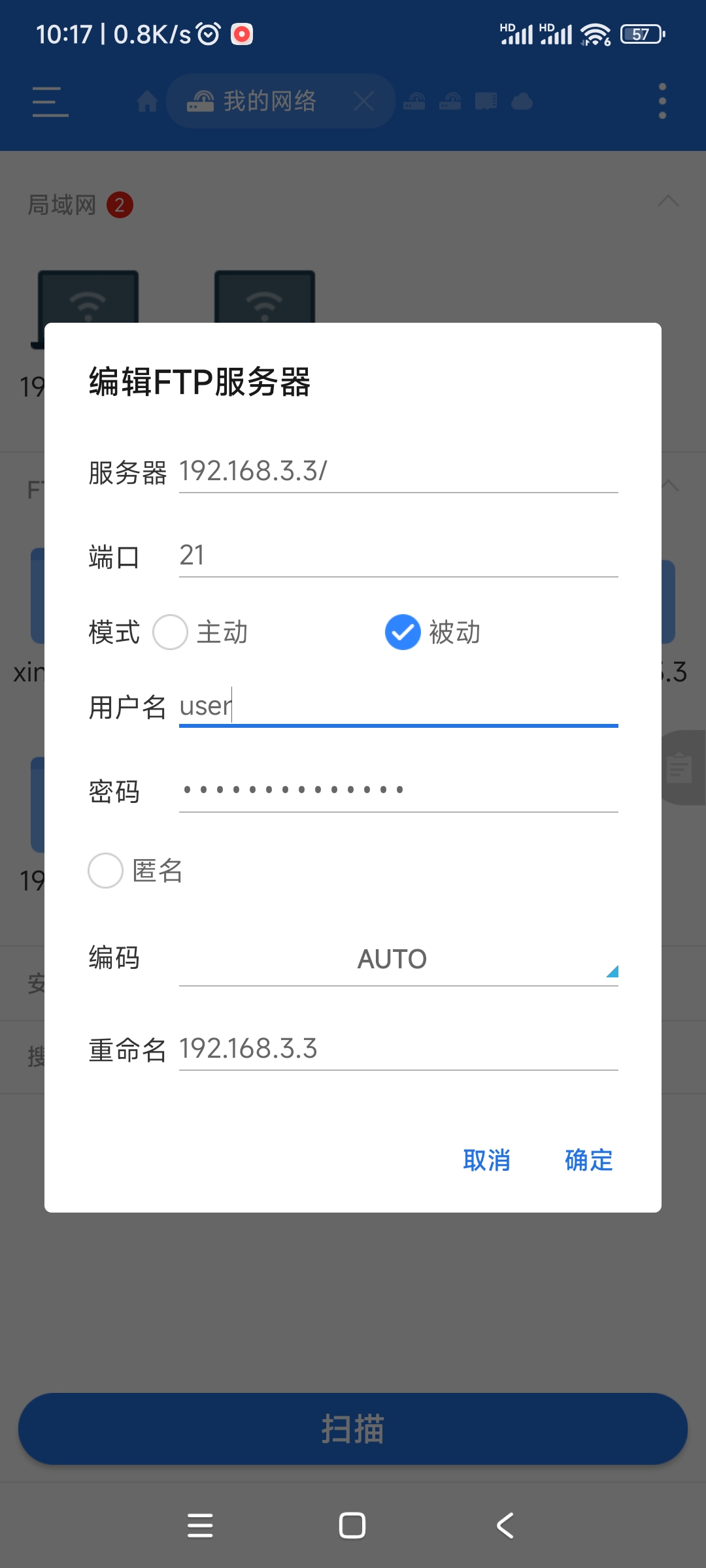Open the three-dot overflow menu
706x1568 pixels.
[x=662, y=101]
